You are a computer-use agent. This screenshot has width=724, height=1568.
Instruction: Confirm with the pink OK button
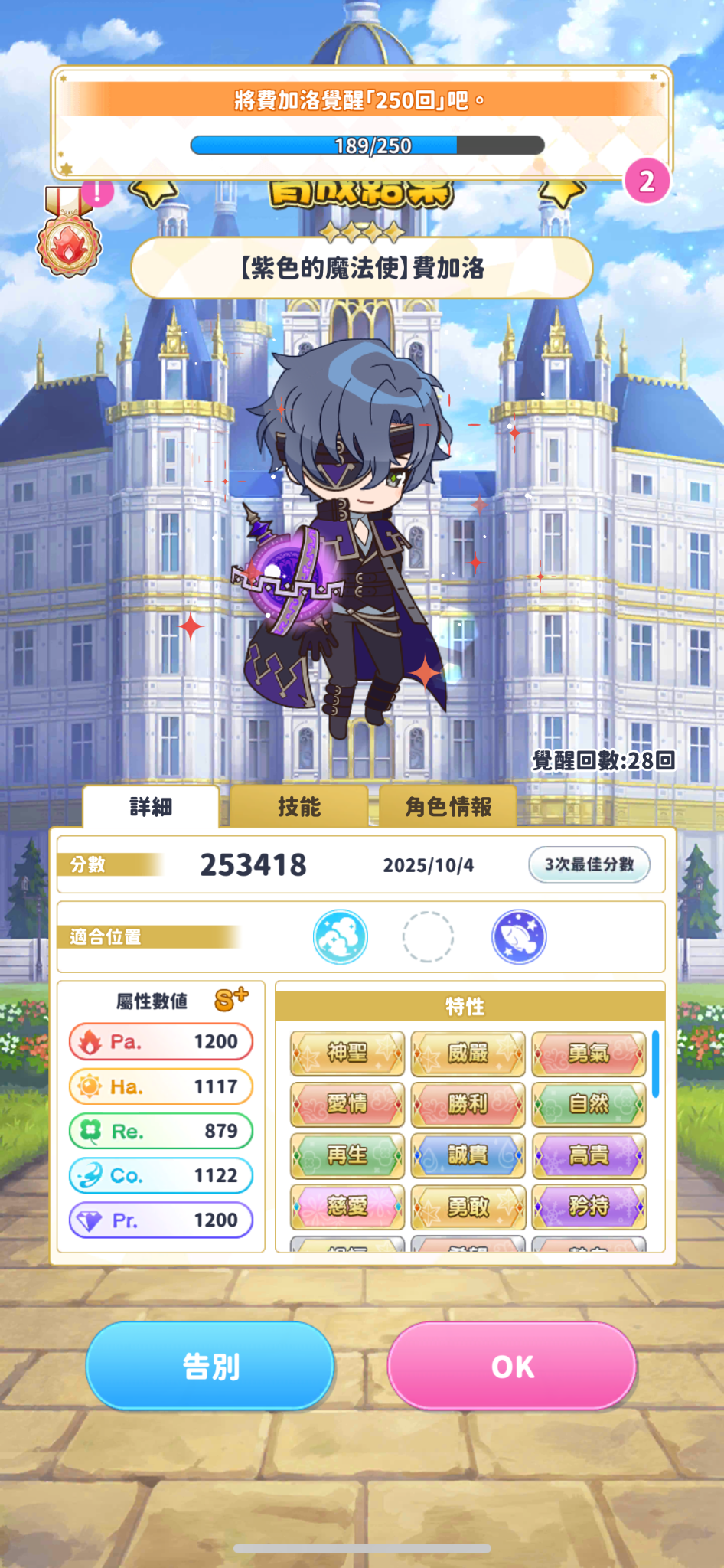(x=512, y=1366)
